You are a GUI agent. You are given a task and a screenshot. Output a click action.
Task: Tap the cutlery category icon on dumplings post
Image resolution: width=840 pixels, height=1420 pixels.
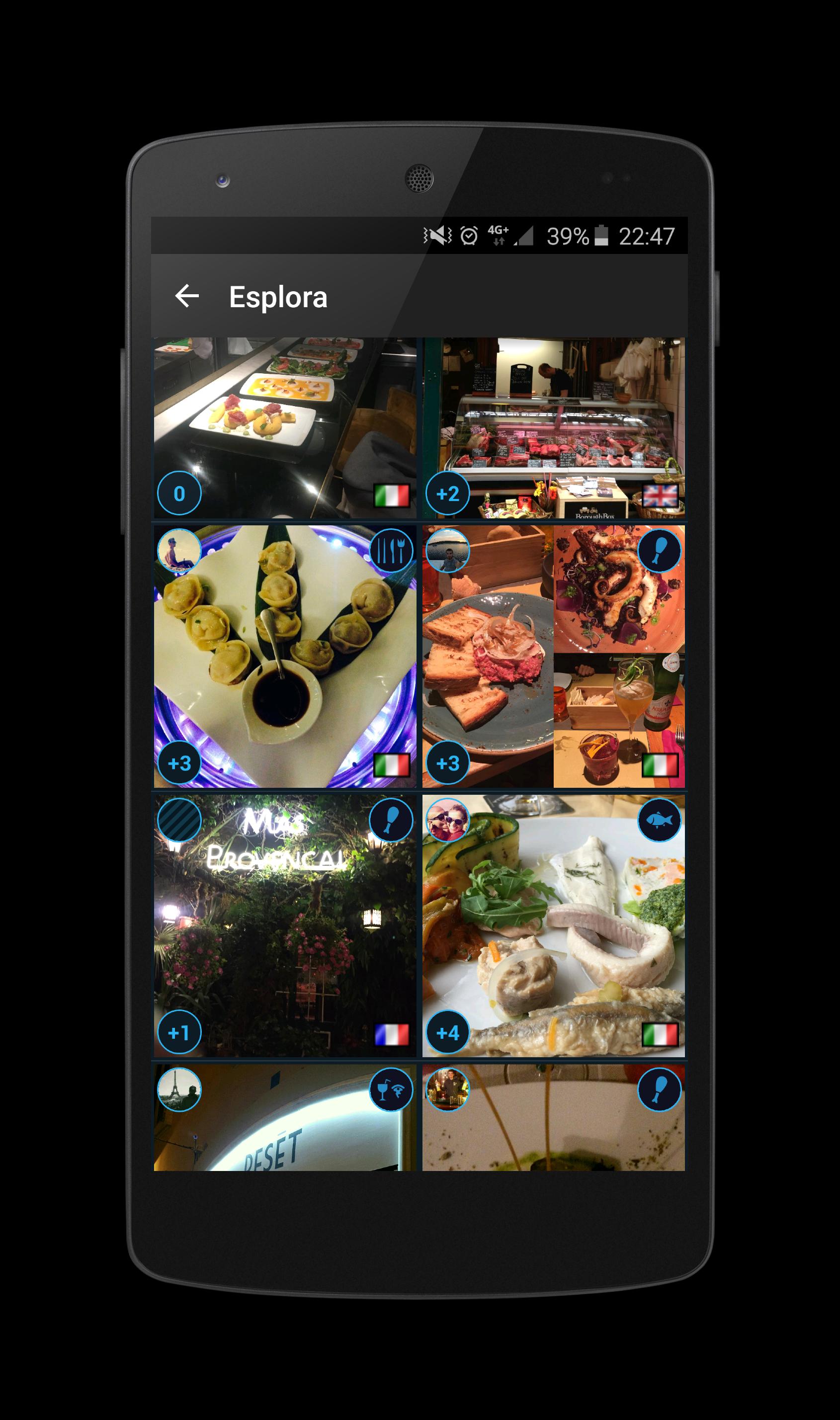[x=391, y=550]
